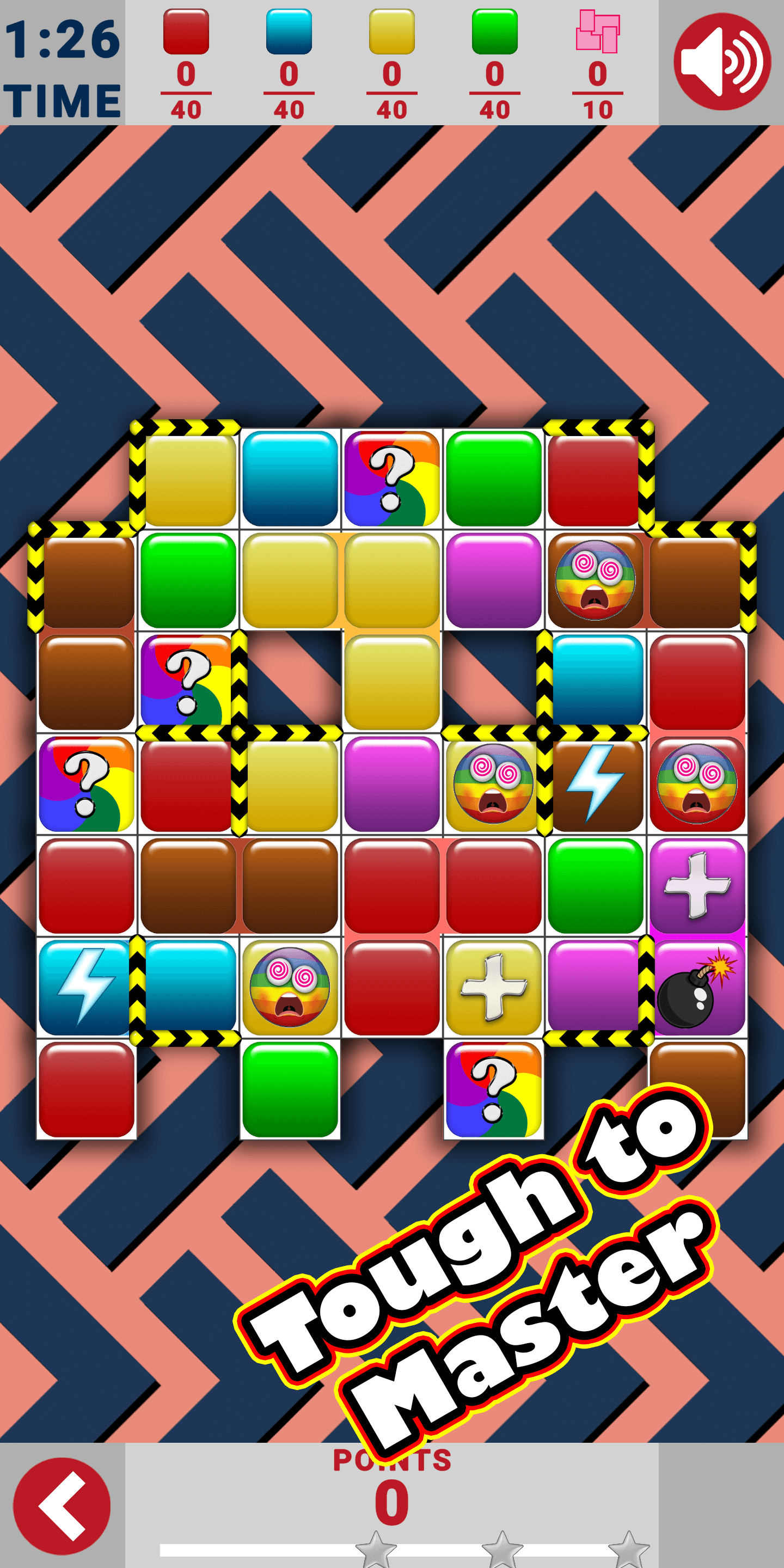Tap the dizzy face on the brown tile
This screenshot has width=784, height=1568.
tap(595, 580)
